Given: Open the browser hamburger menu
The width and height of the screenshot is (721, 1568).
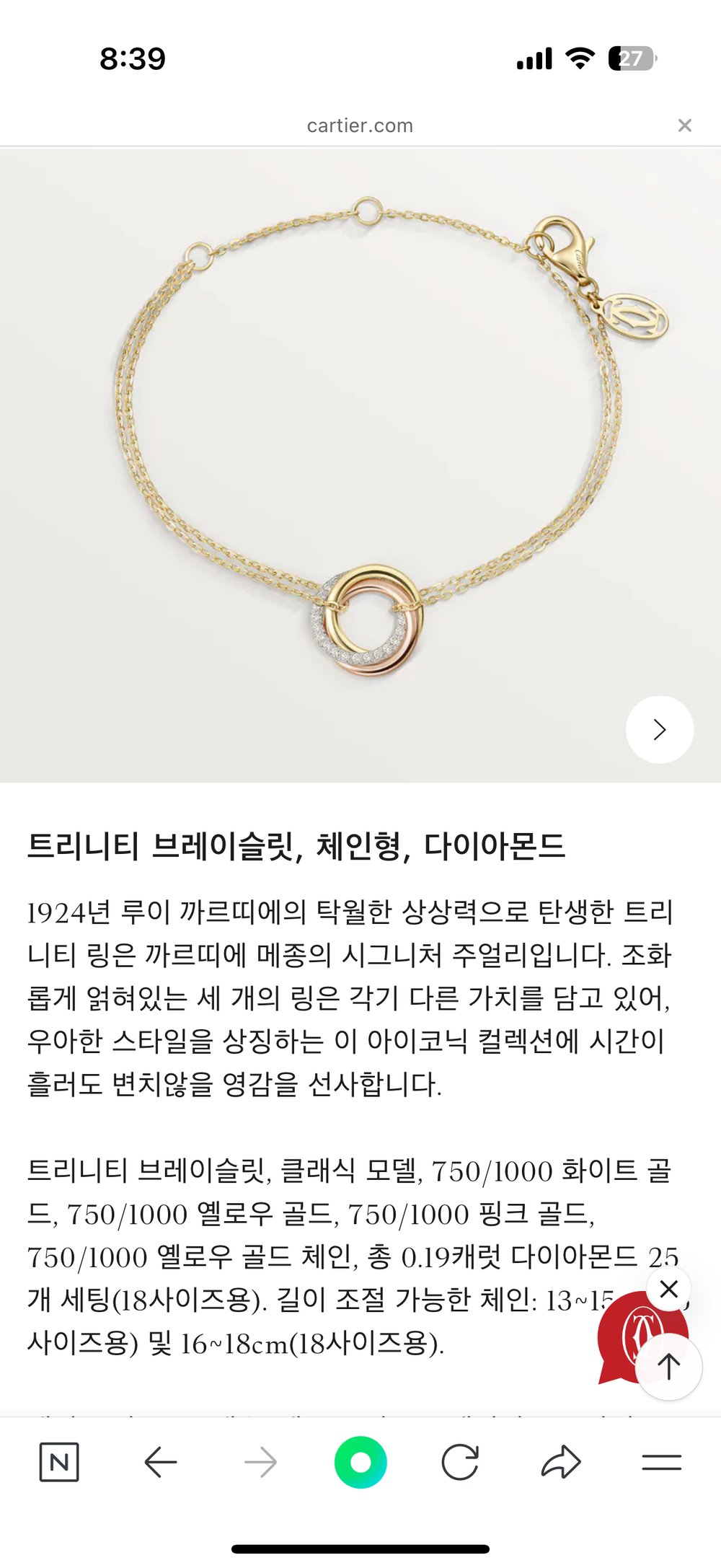Looking at the screenshot, I should (661, 1462).
